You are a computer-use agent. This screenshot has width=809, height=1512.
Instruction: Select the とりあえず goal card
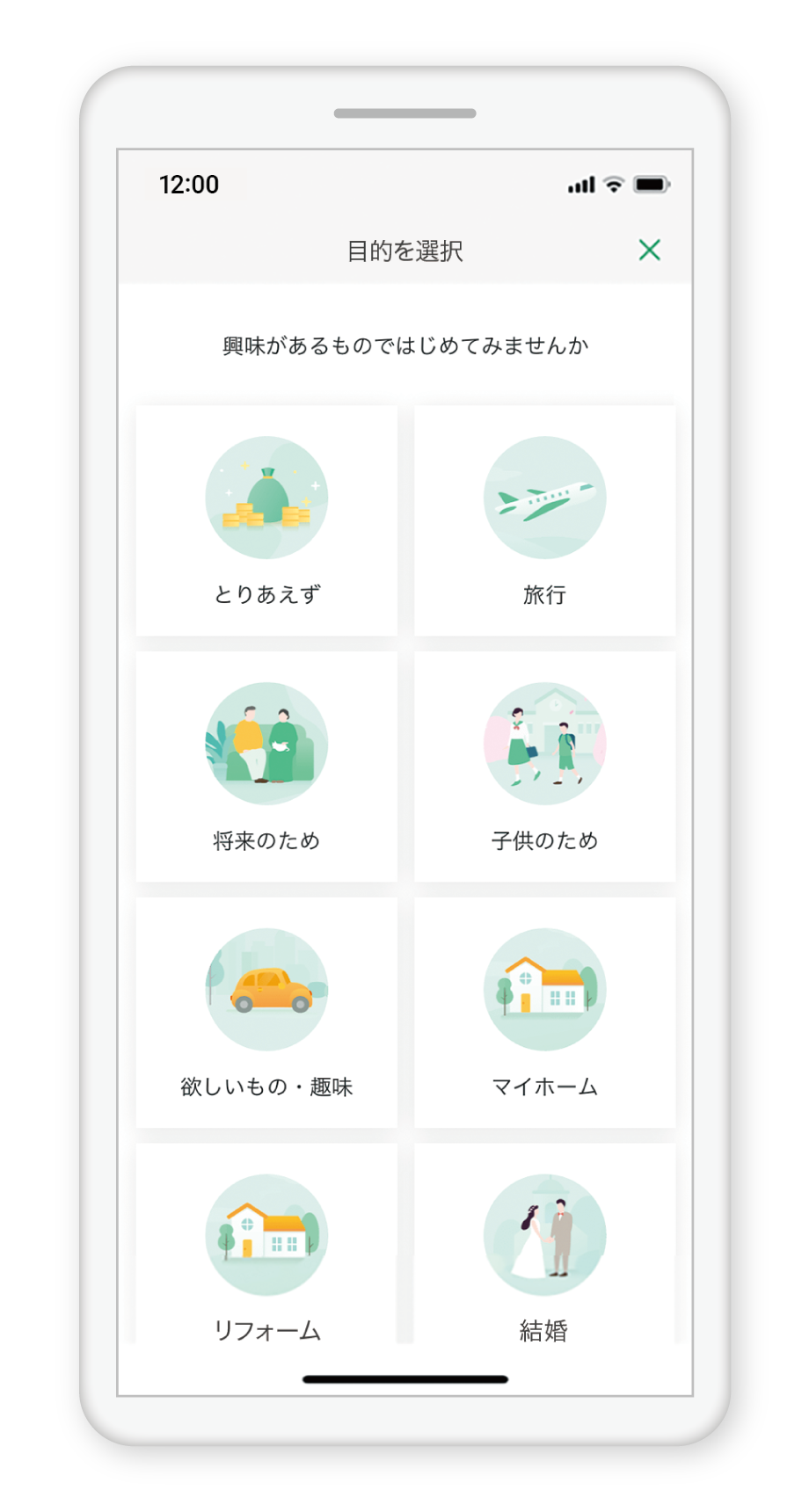pos(266,520)
